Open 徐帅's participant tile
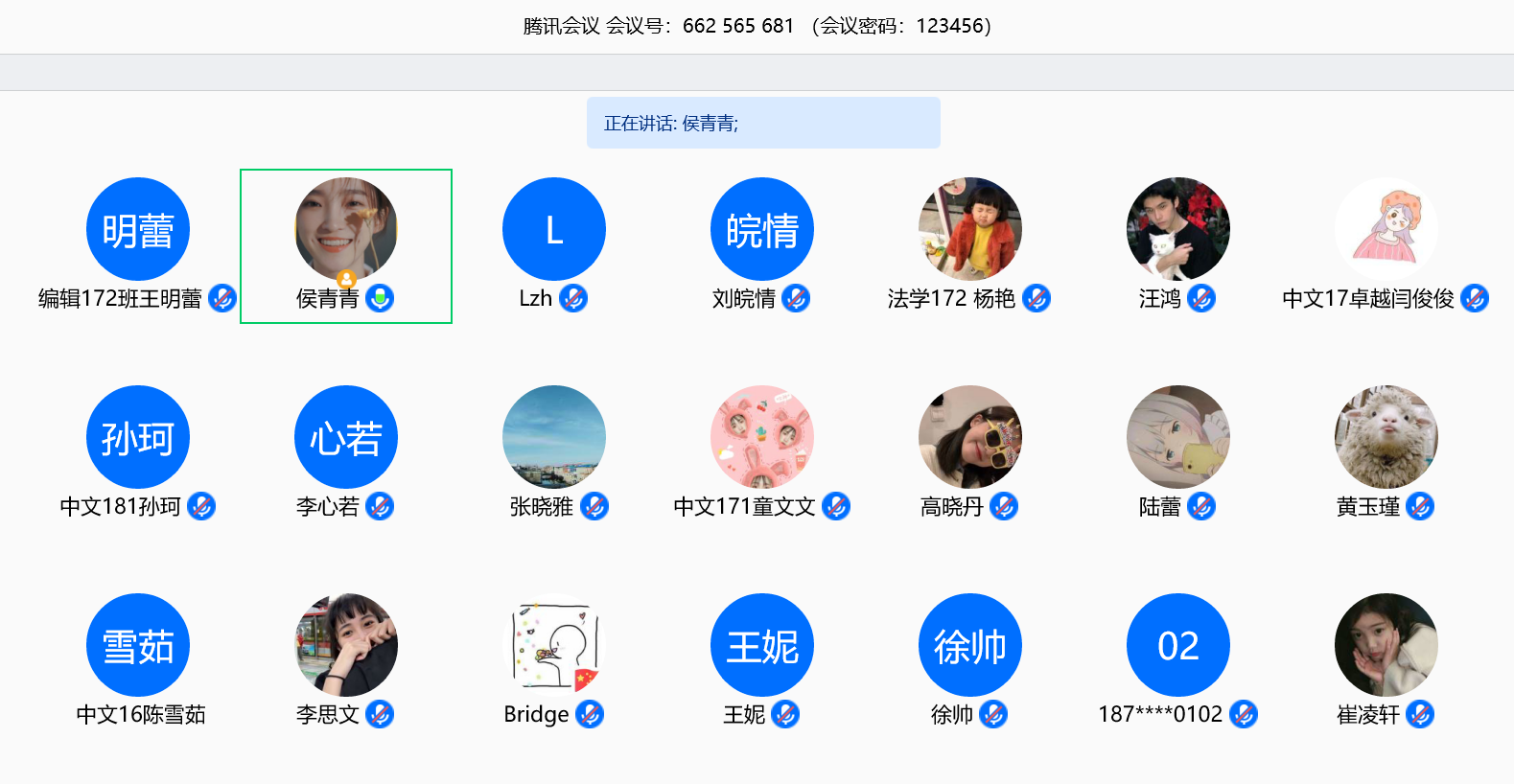The height and width of the screenshot is (784, 1514). coord(970,646)
